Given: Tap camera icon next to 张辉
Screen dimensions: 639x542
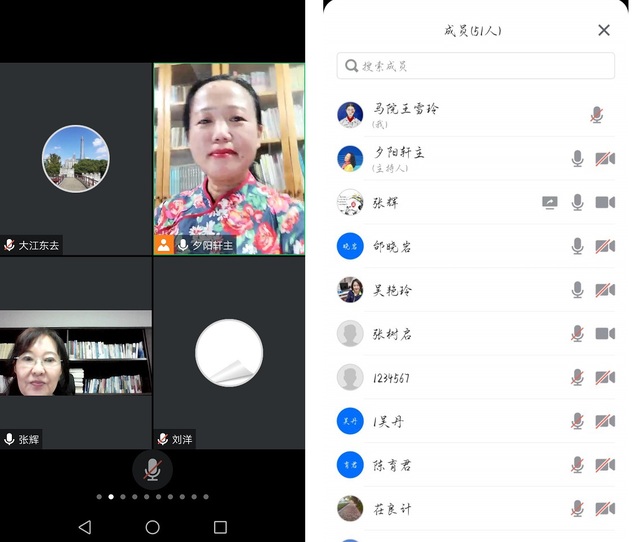Looking at the screenshot, I should 605,203.
